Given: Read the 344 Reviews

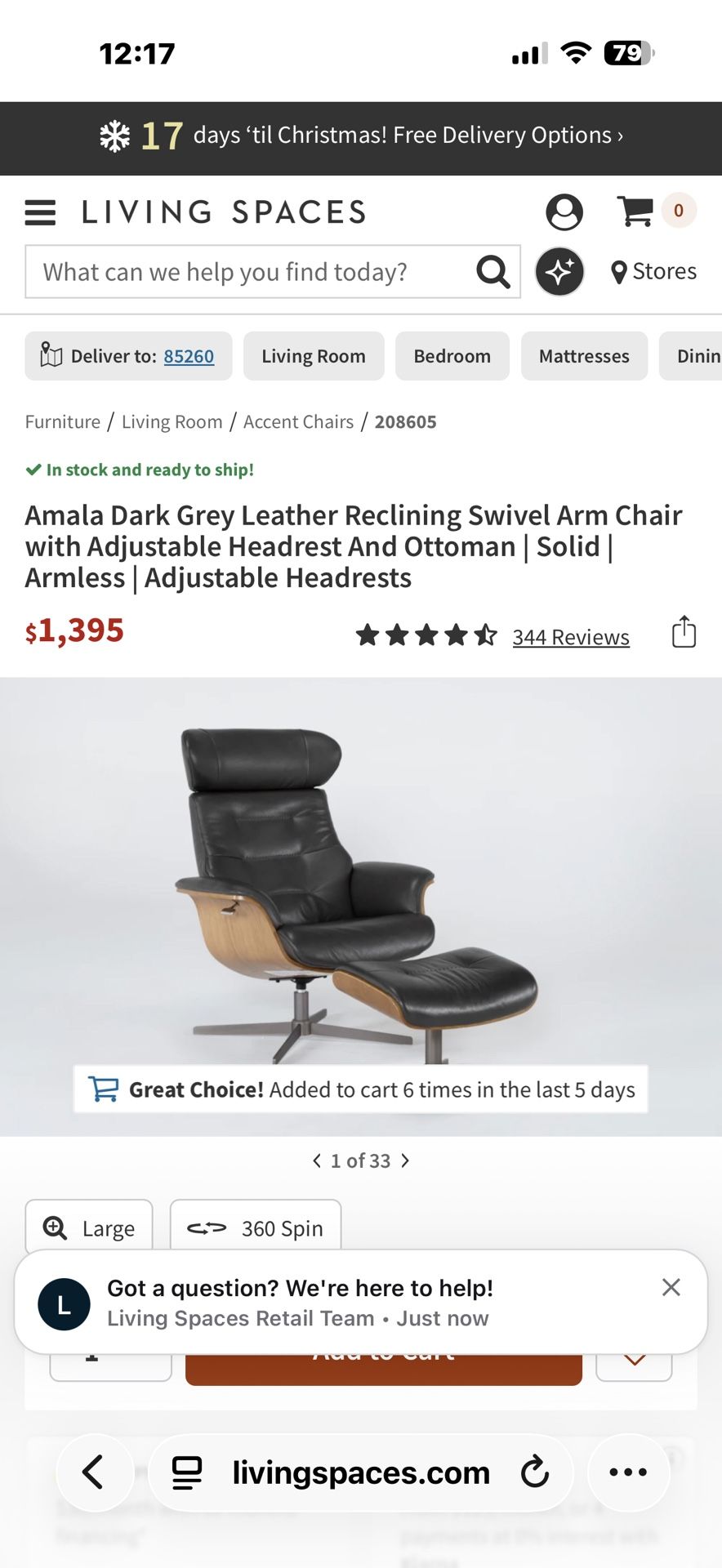Looking at the screenshot, I should [x=570, y=636].
